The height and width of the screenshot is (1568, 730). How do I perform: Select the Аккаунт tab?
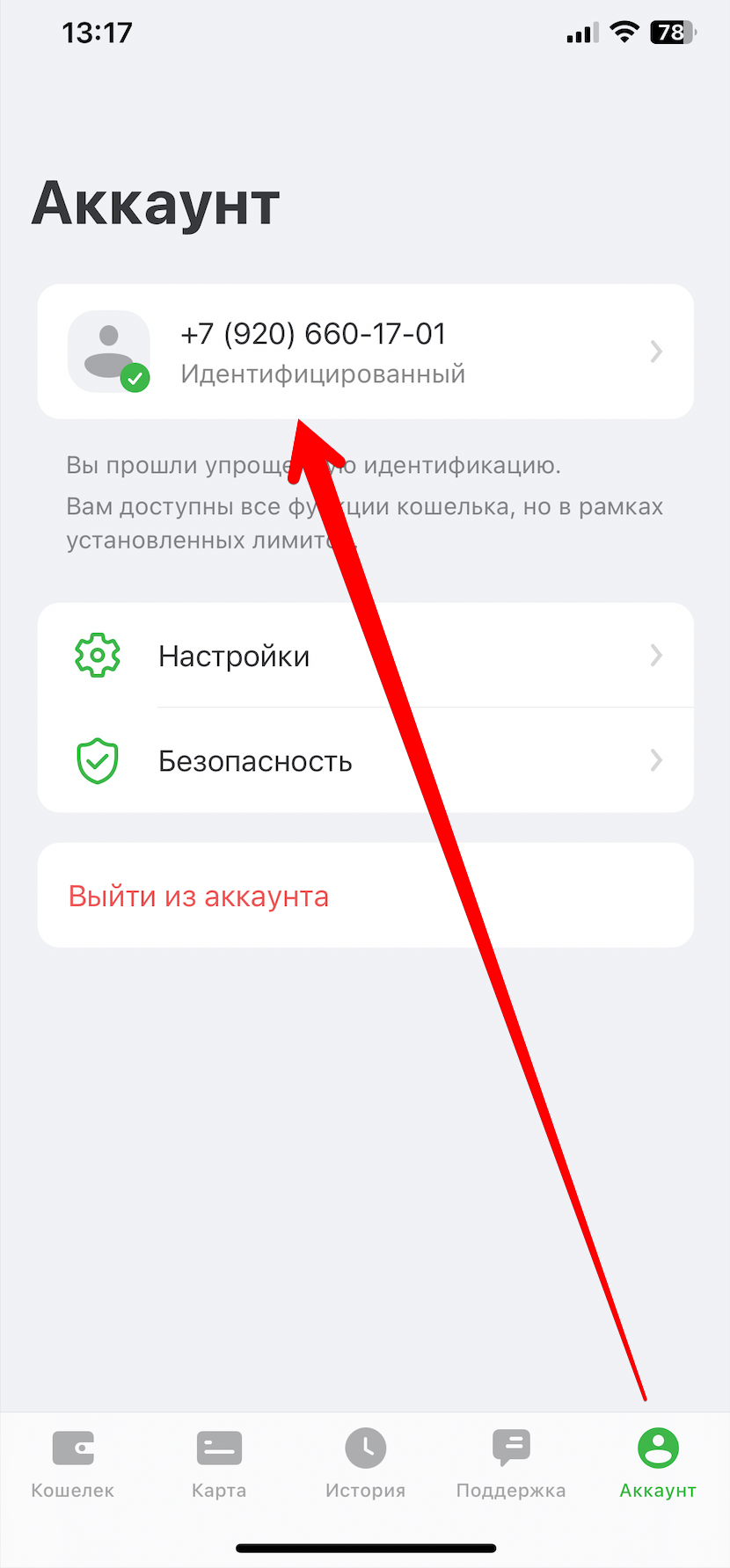coord(658,1463)
